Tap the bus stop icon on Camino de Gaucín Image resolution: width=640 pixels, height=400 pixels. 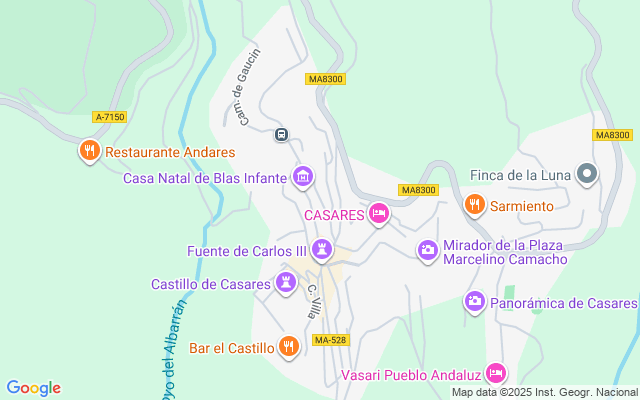282,135
